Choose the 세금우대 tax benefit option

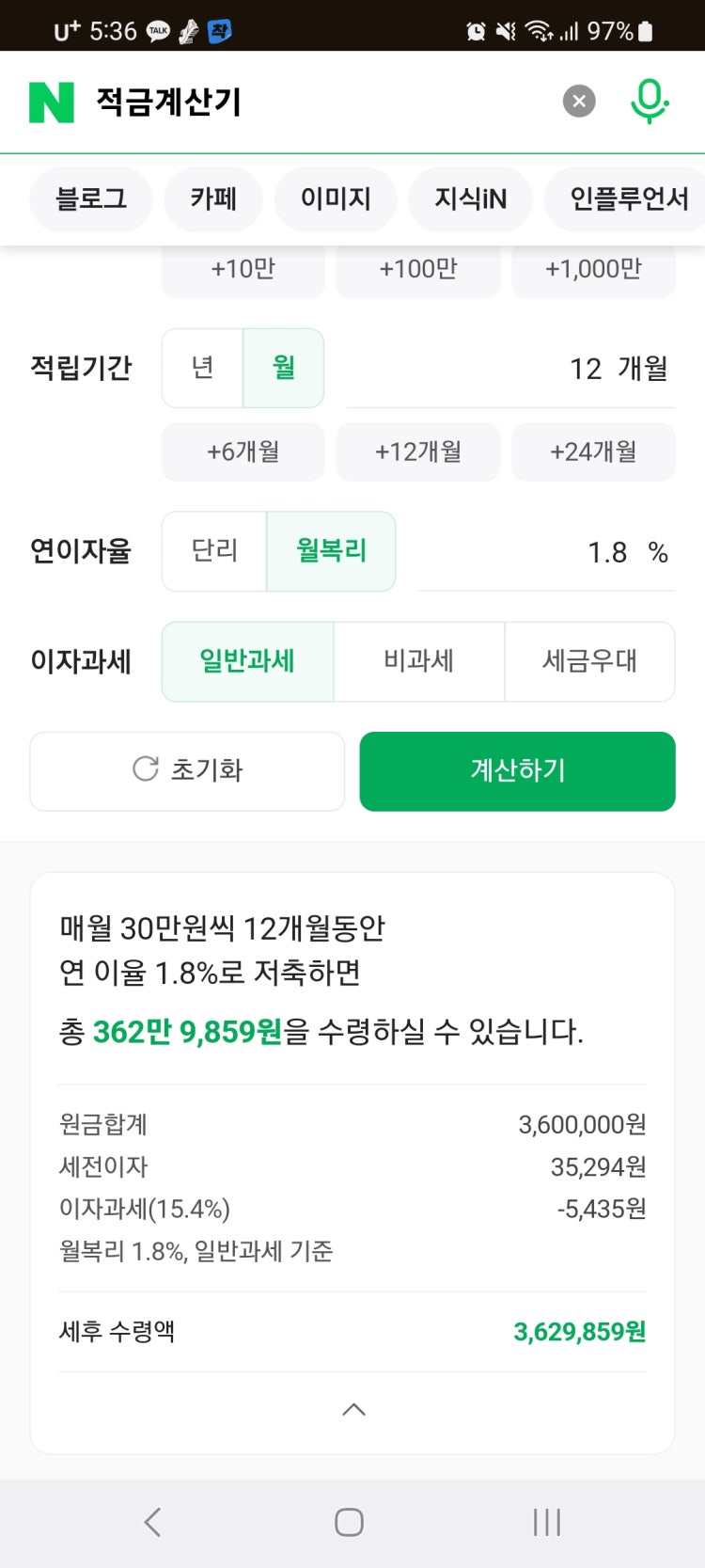pos(591,661)
